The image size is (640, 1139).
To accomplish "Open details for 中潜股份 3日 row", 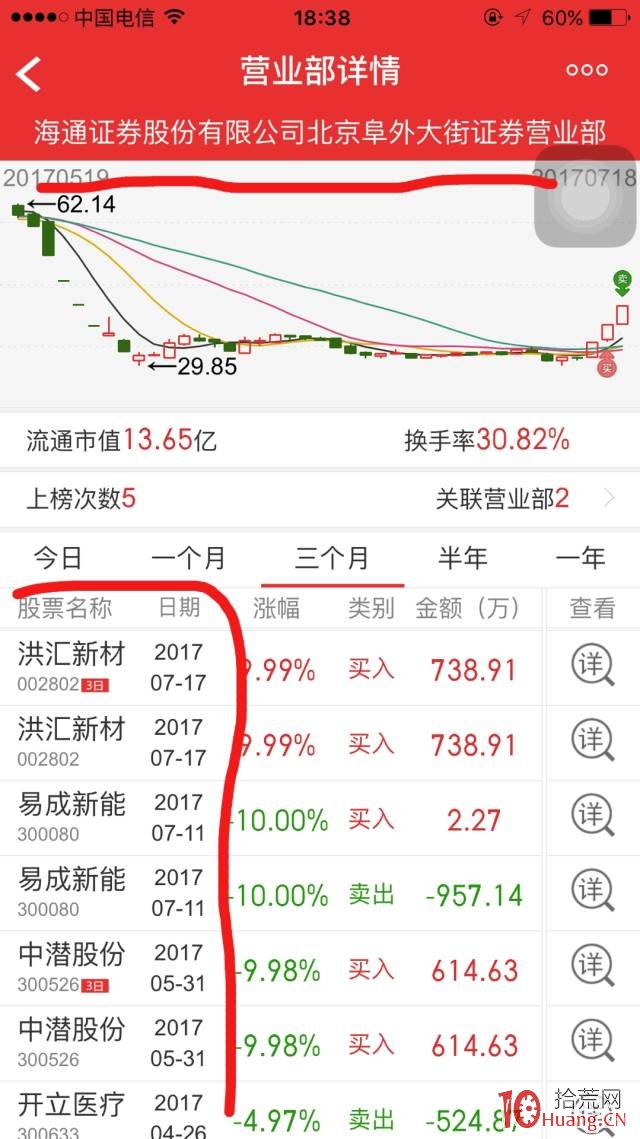I will [x=592, y=967].
